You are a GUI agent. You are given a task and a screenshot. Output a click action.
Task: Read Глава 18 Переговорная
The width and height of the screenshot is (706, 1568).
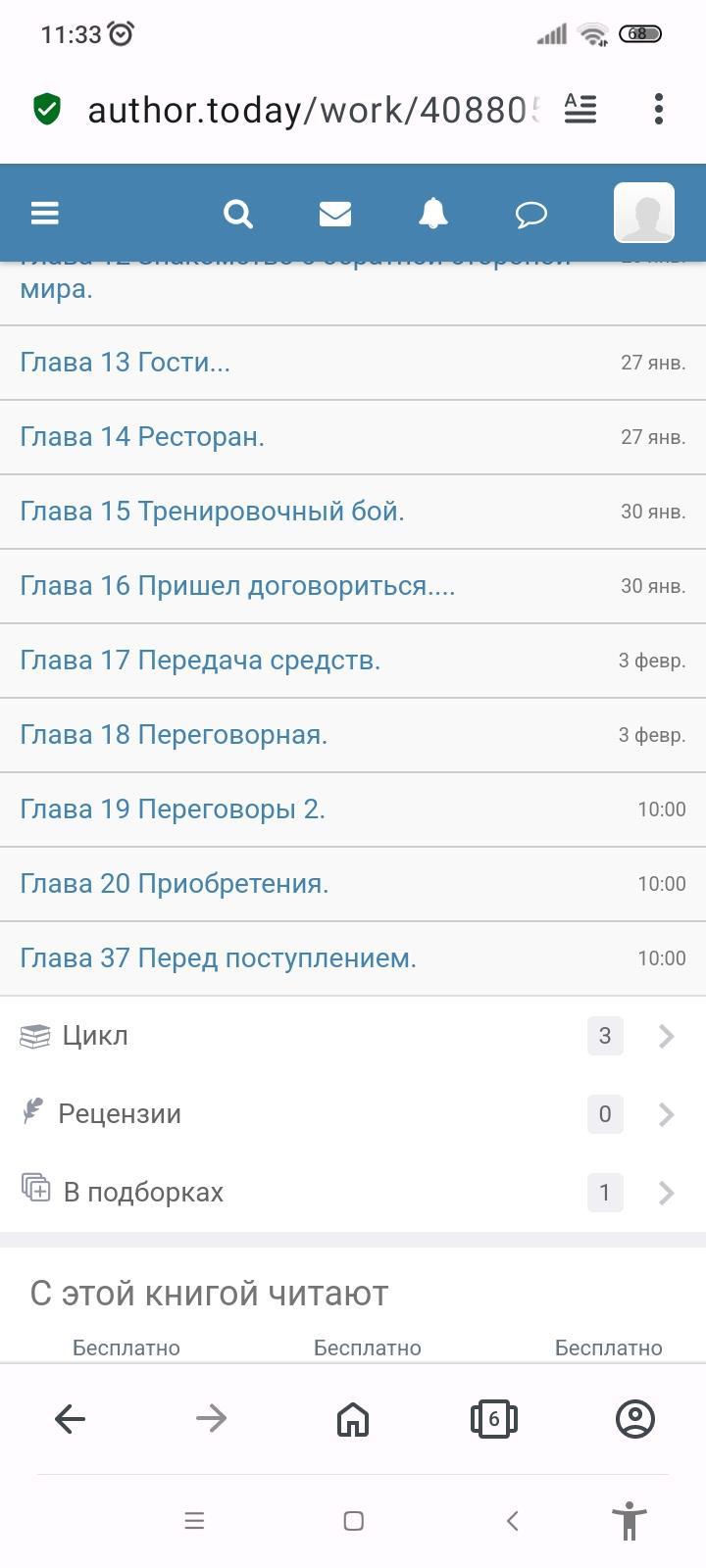(x=174, y=735)
